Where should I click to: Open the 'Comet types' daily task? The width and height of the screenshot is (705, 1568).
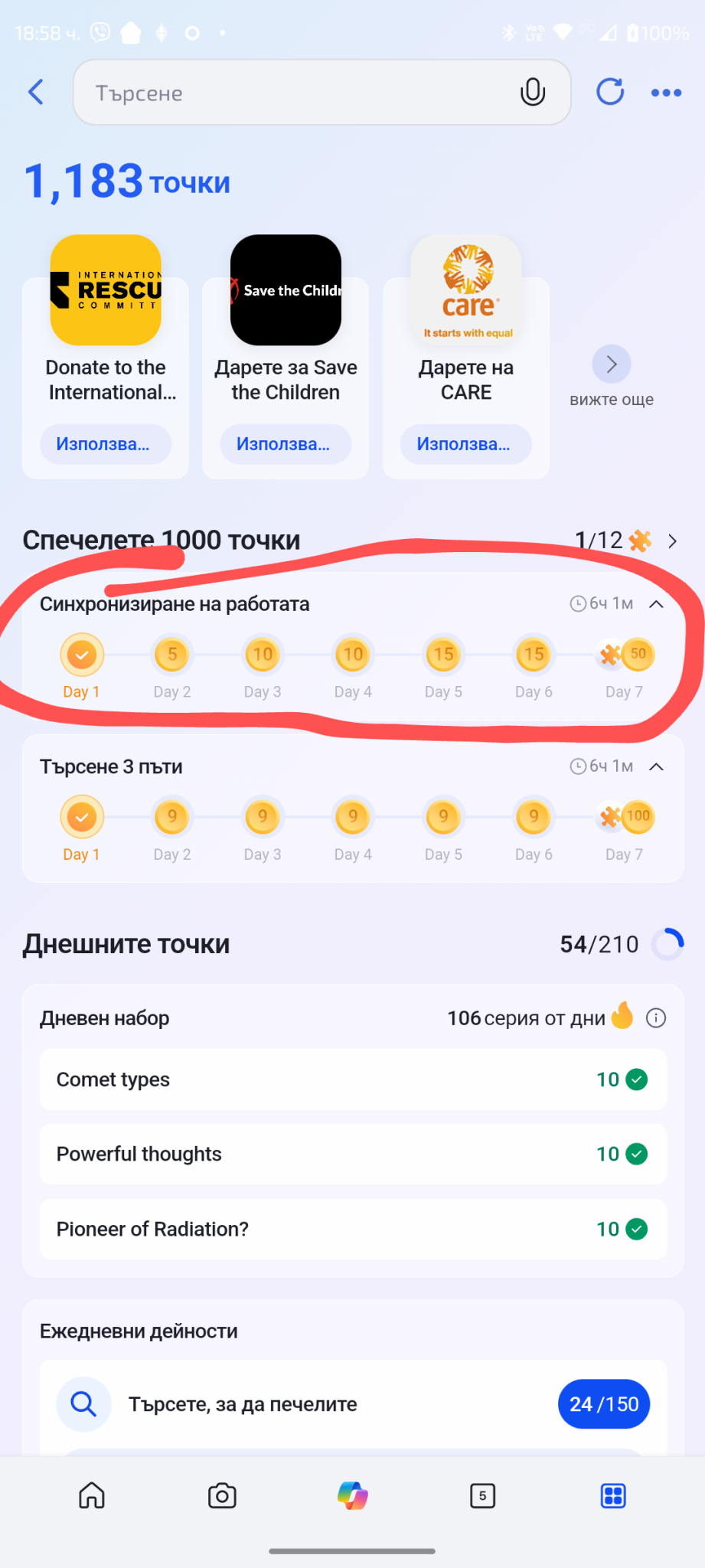(353, 1080)
